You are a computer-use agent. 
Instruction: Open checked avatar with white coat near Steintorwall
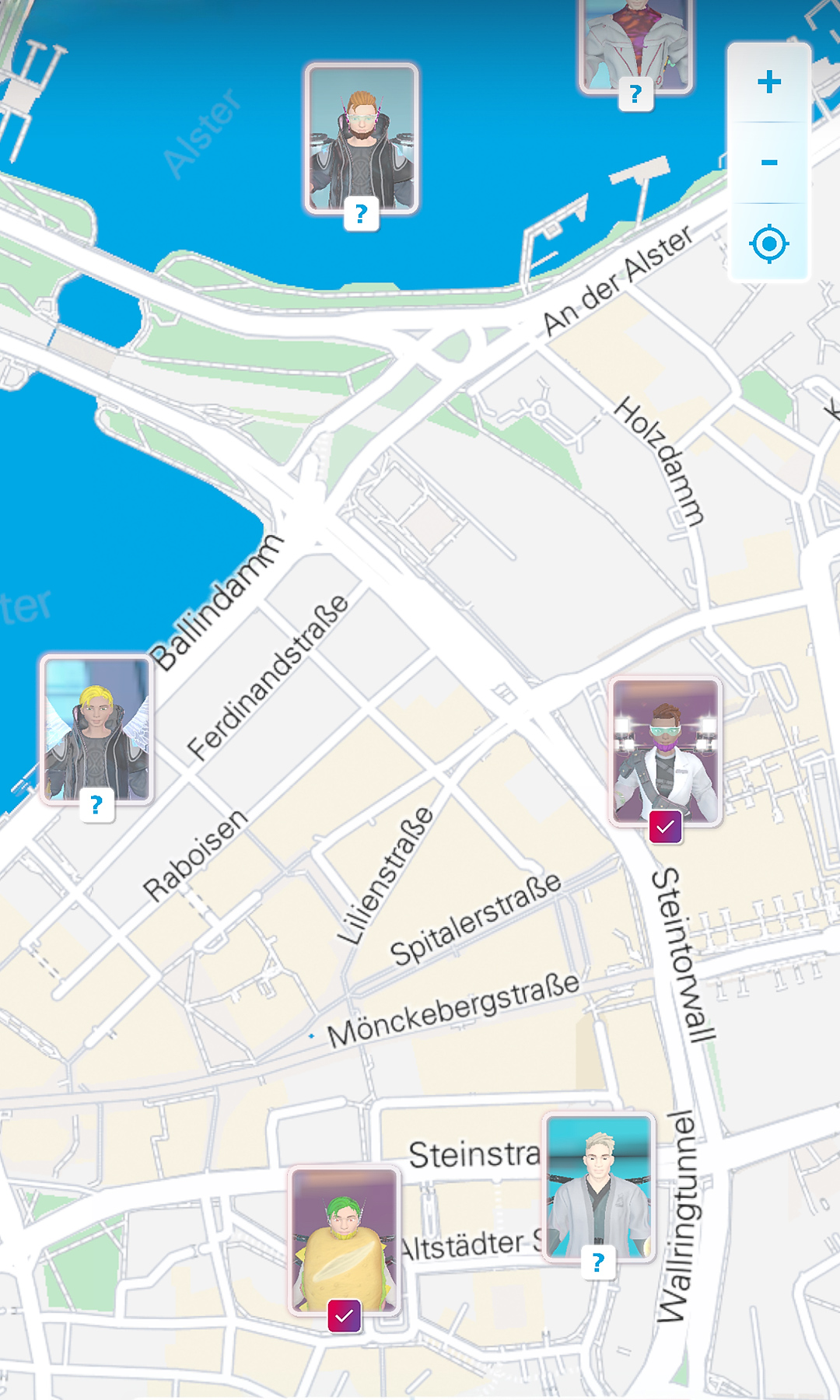tap(666, 751)
